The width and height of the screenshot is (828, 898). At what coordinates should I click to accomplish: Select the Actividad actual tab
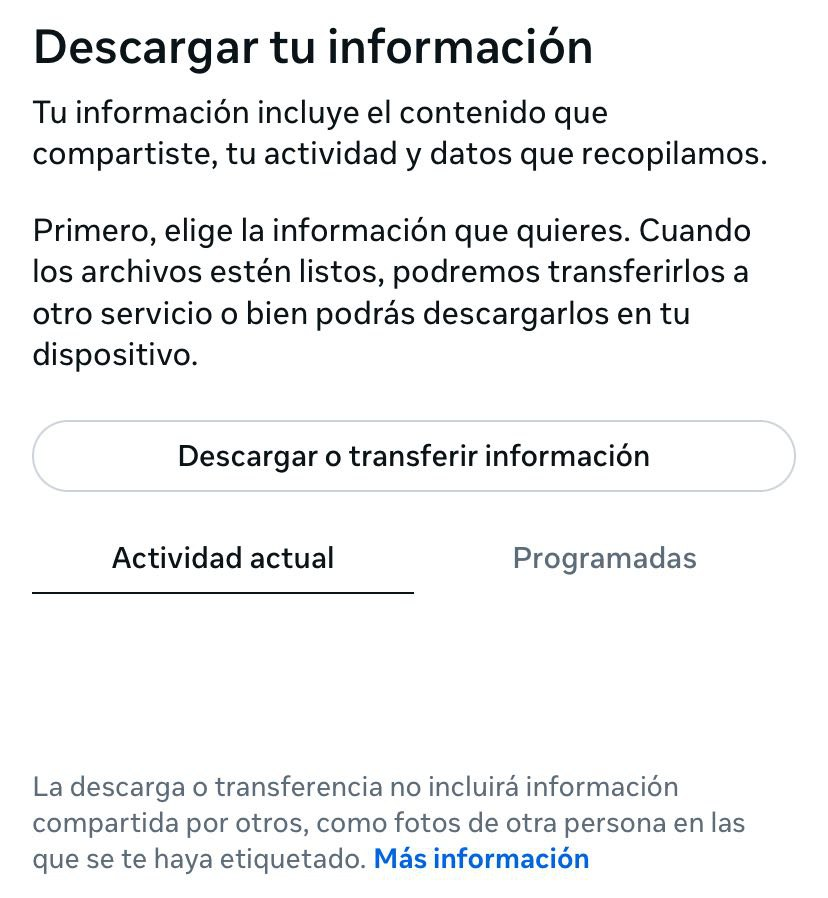(222, 558)
